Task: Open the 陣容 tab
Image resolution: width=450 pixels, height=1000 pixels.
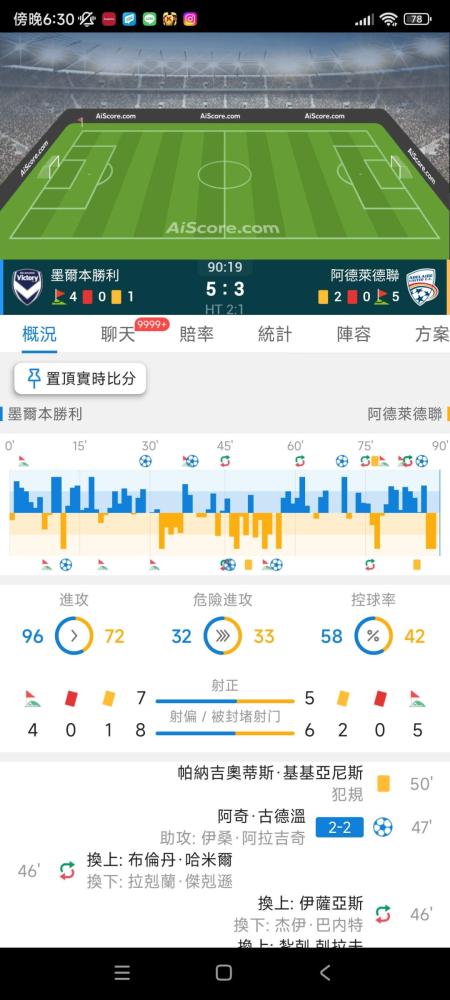Action: point(354,334)
